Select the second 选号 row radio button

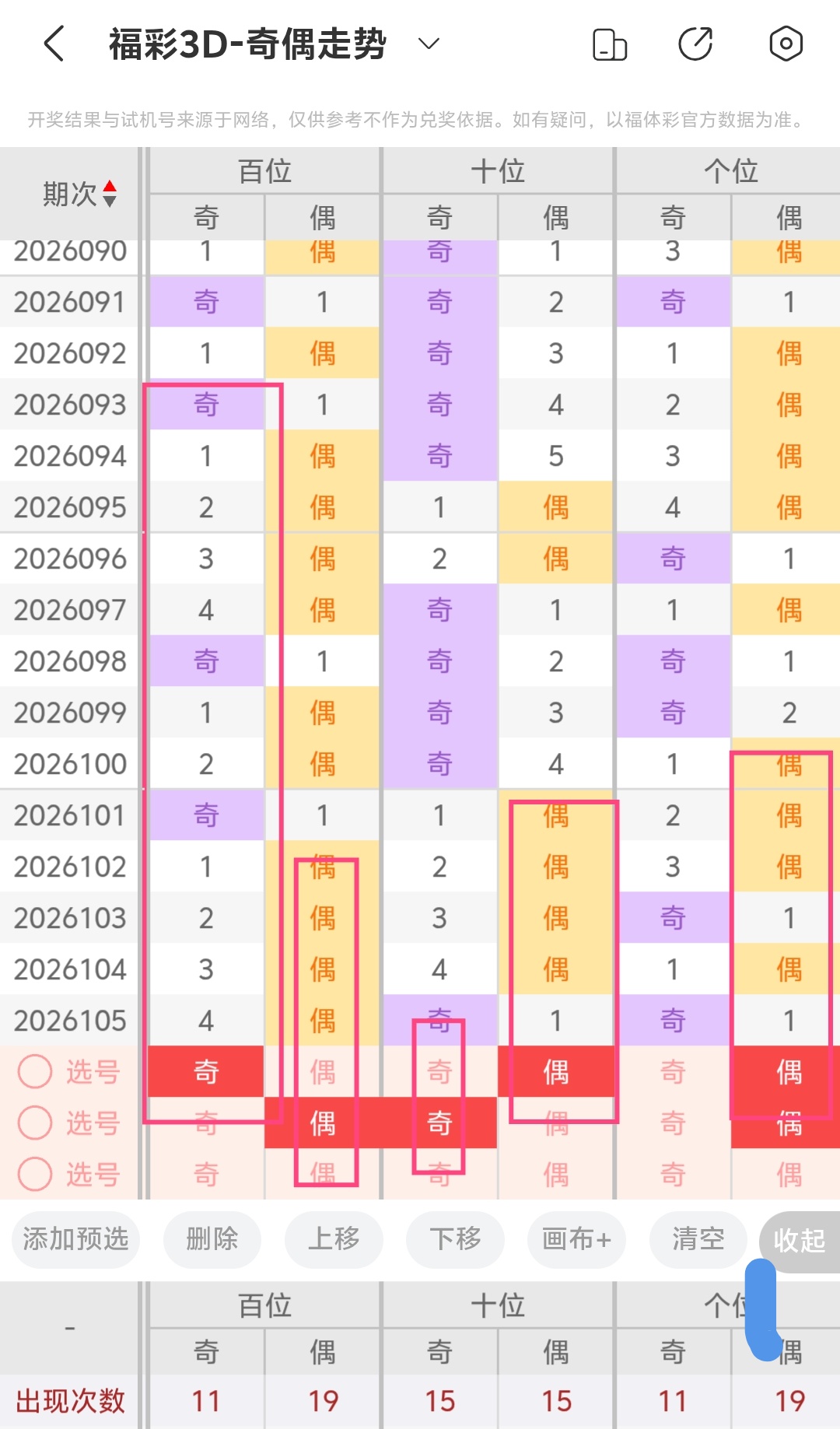click(35, 1123)
